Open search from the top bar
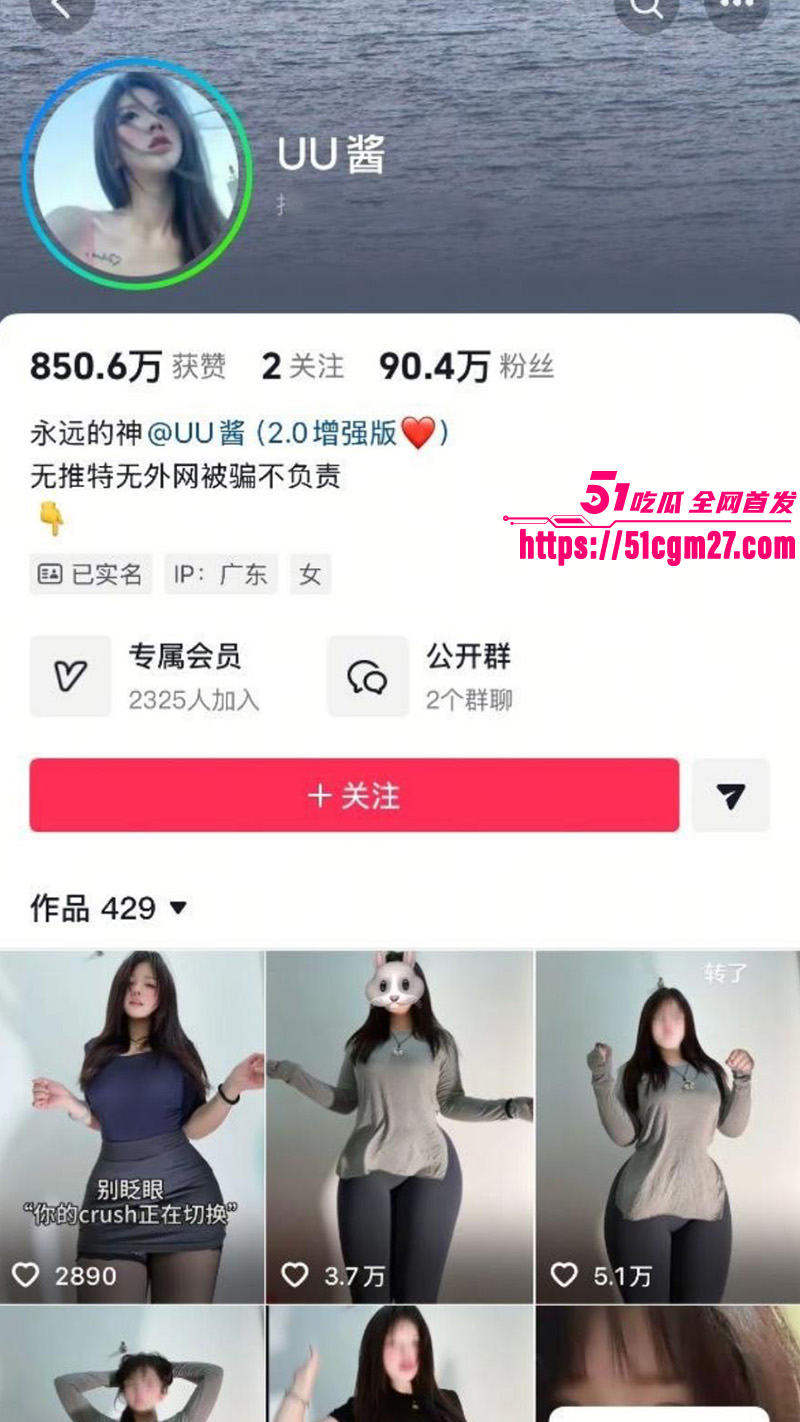 tap(646, 8)
